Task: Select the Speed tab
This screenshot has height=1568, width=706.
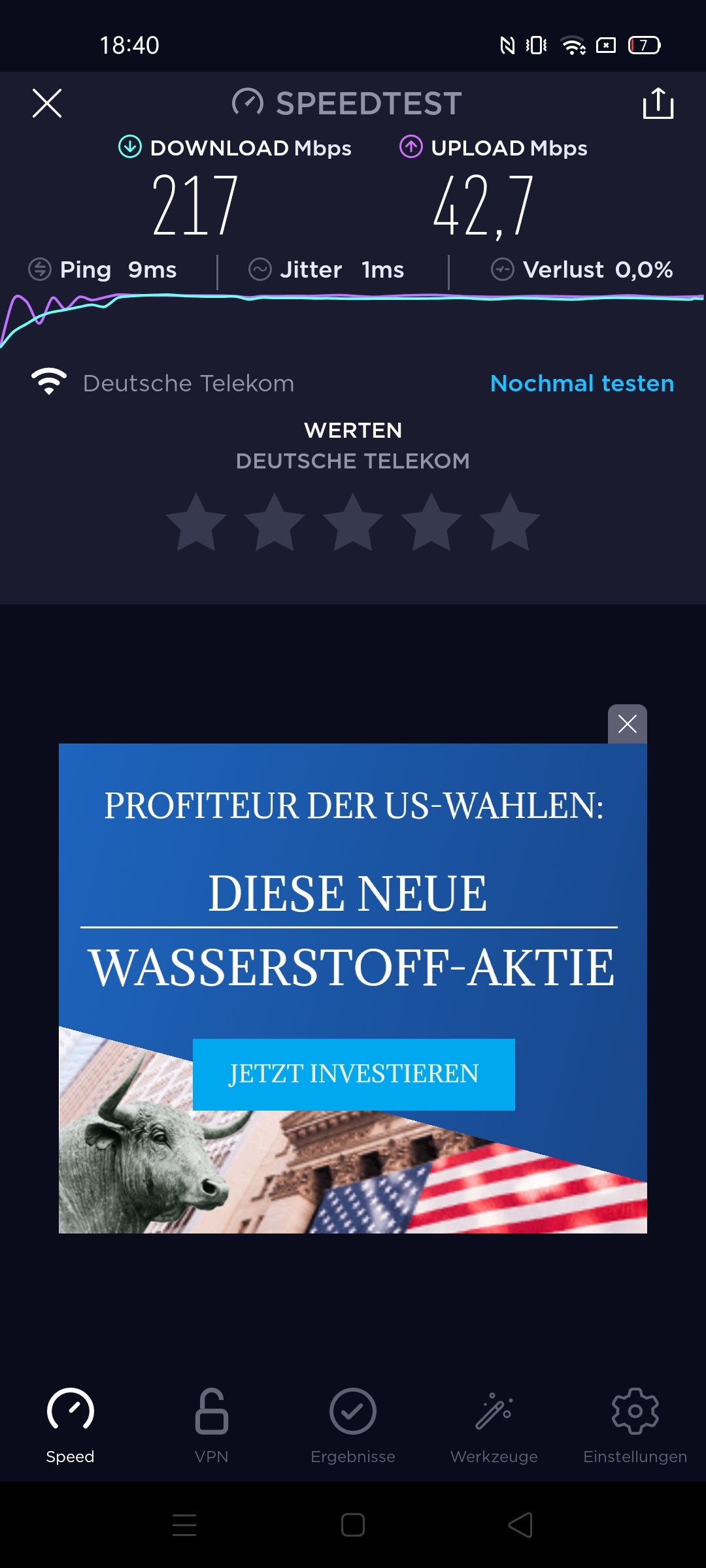Action: click(x=71, y=1424)
